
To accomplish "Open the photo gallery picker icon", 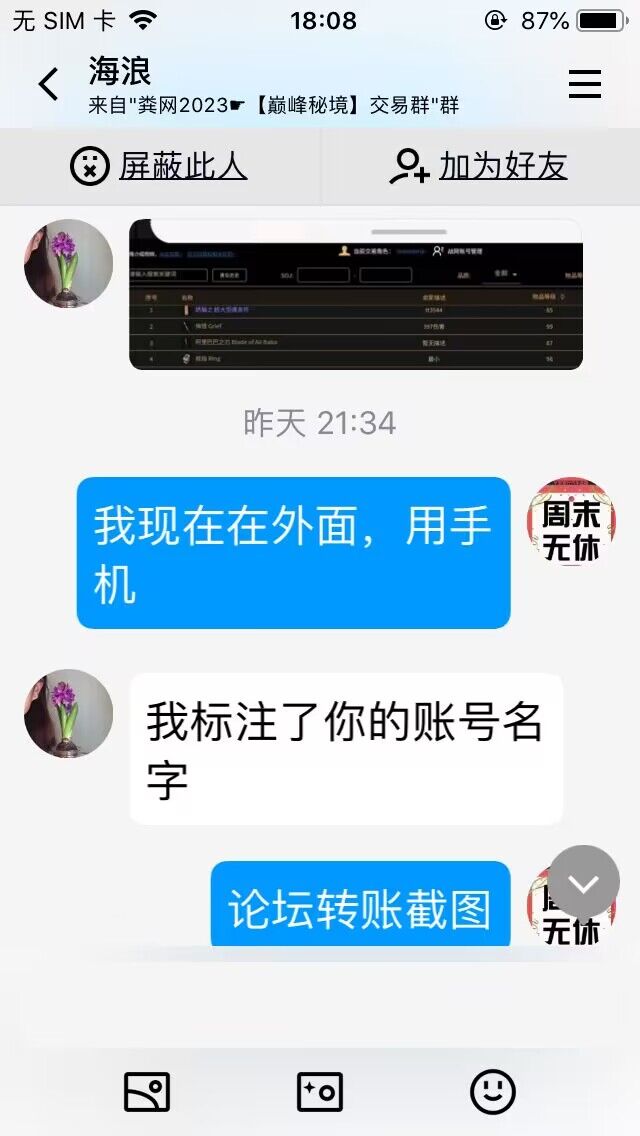I will [146, 1092].
